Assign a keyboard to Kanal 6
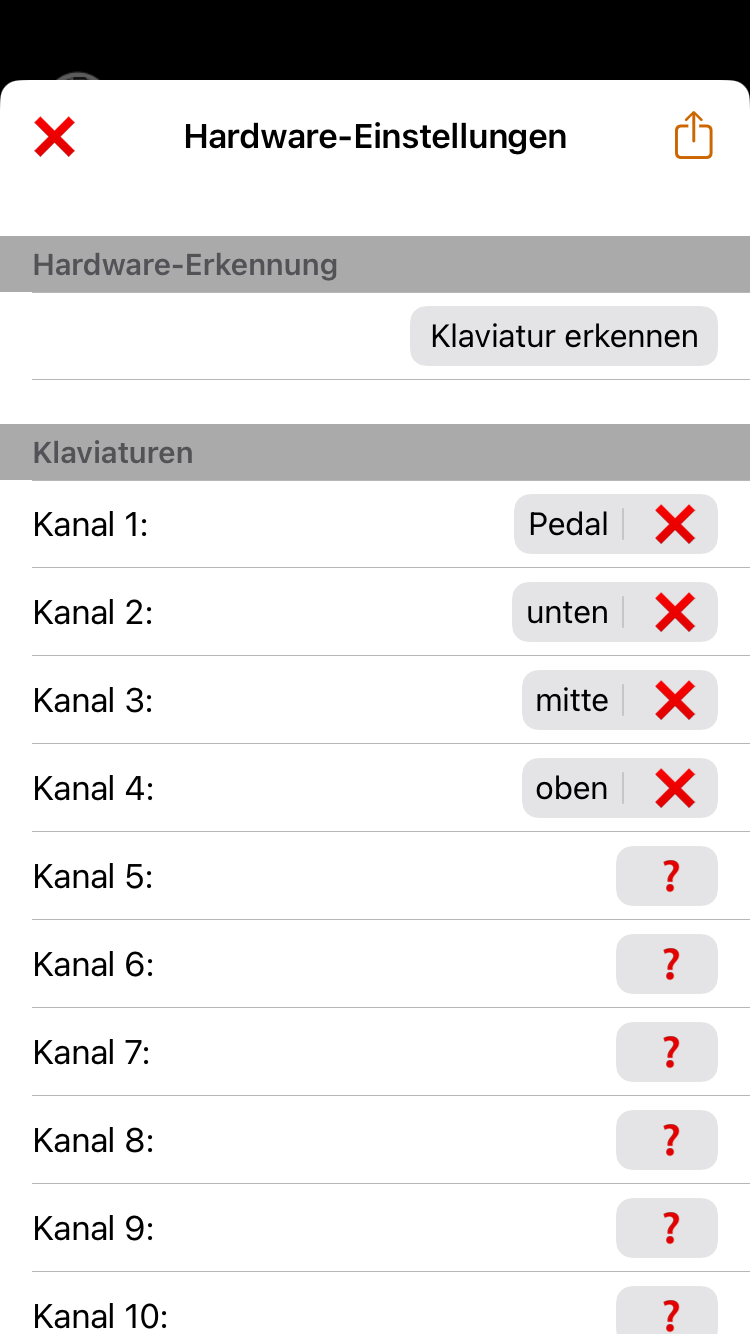 click(x=667, y=964)
